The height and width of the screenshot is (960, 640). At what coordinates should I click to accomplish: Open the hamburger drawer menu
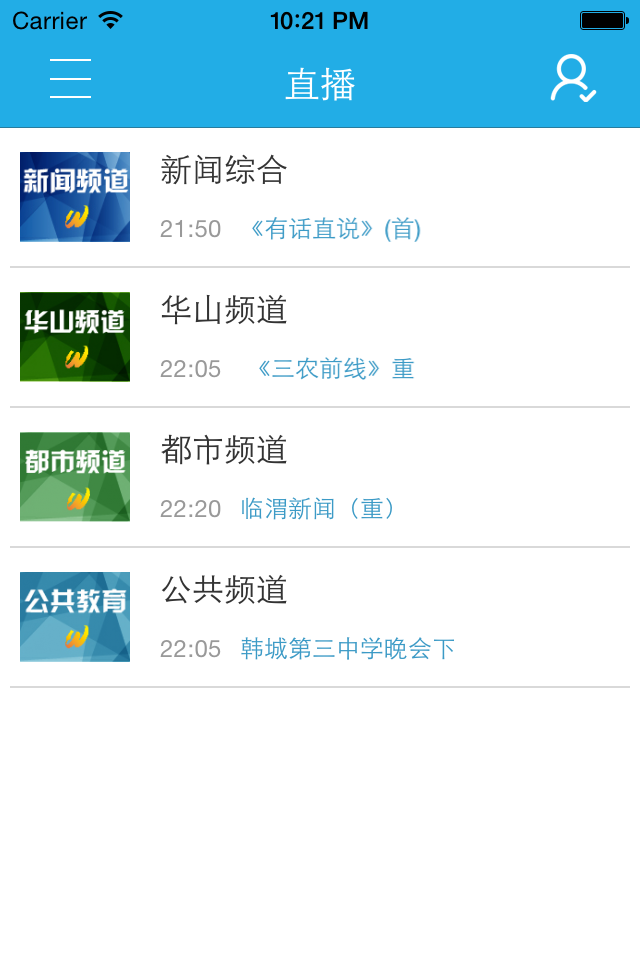pyautogui.click(x=70, y=78)
